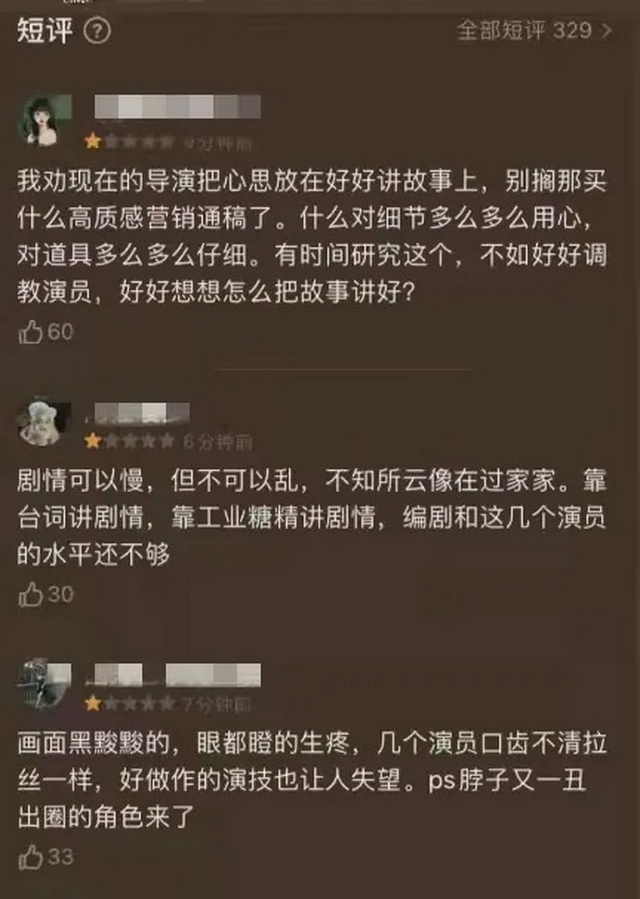The image size is (640, 899).
Task: Like the review with 60 likes
Action: (32, 332)
